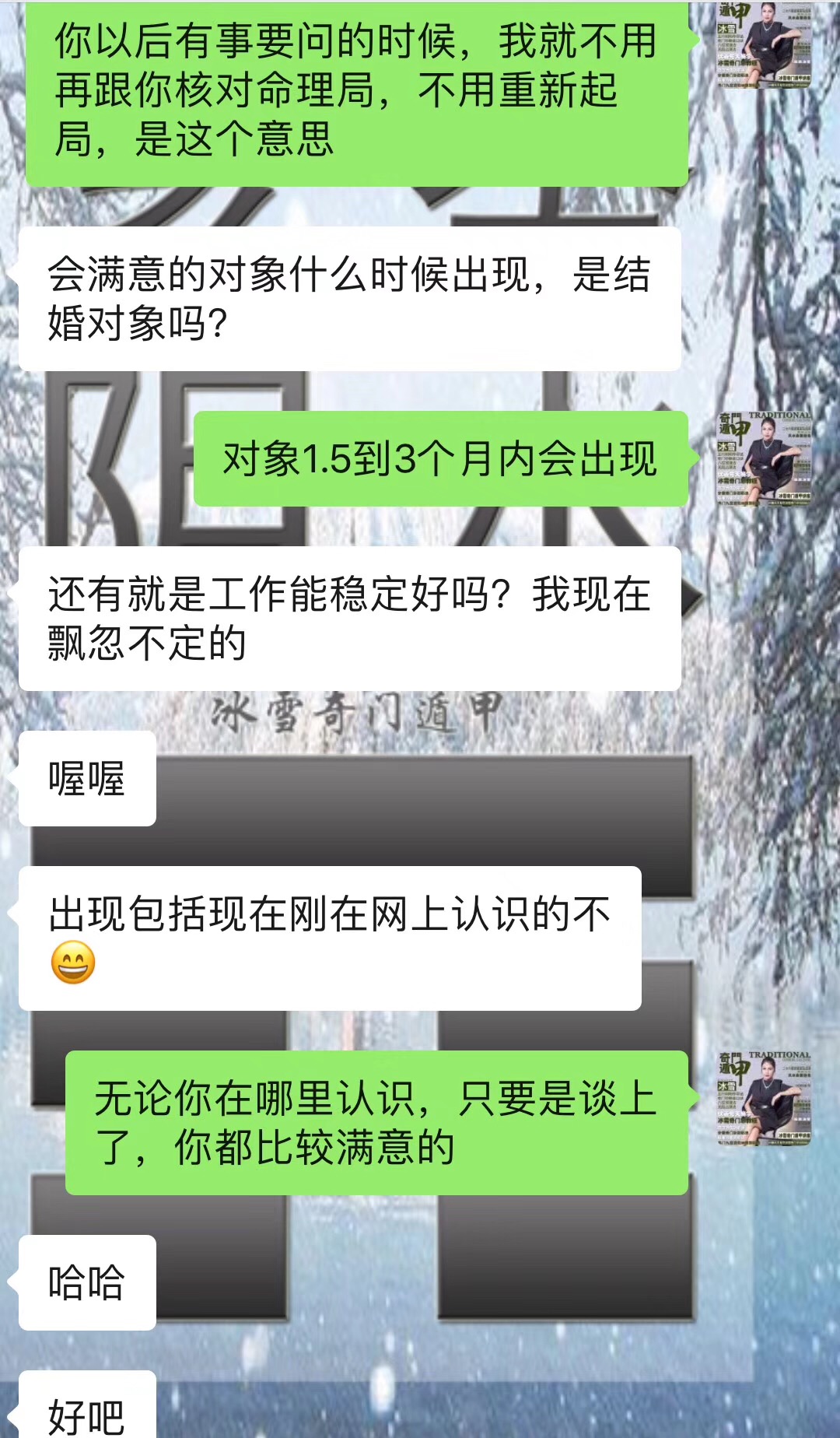This screenshot has height=1438, width=840.
Task: View profile from avatar beside 无论你在哪里认识 message
Action: (764, 1099)
